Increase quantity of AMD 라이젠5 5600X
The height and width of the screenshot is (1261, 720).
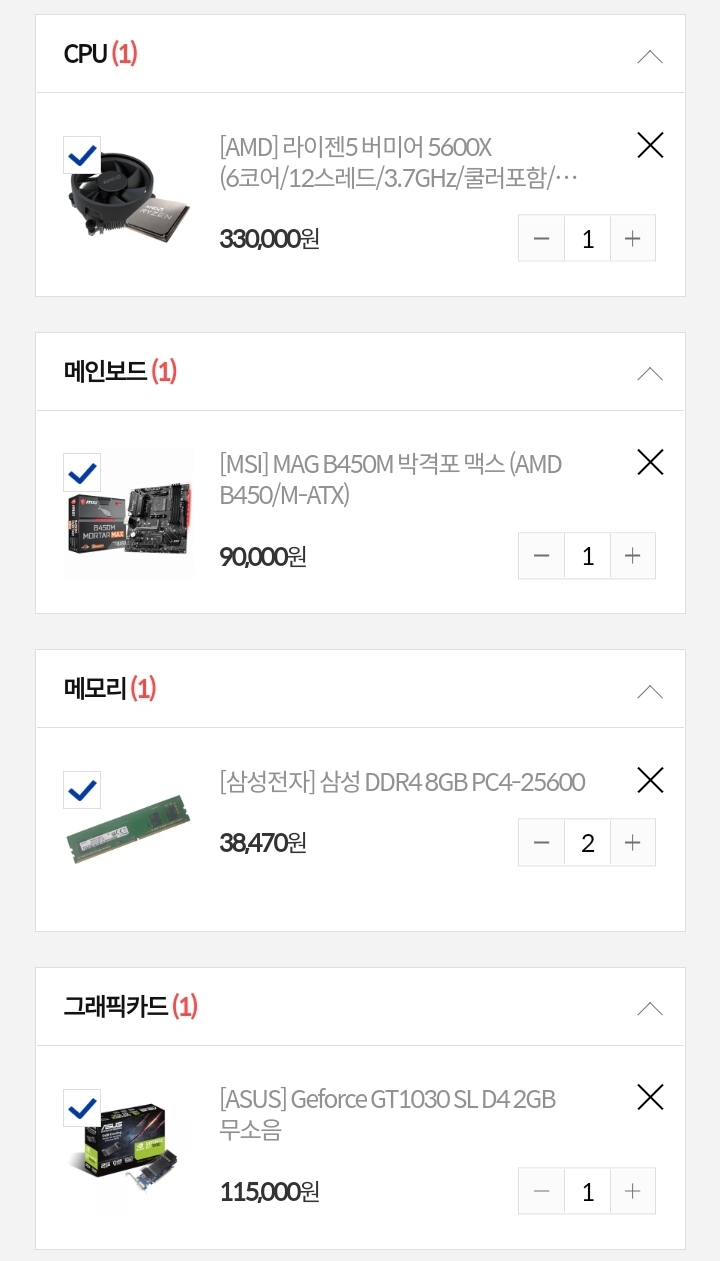pos(632,238)
